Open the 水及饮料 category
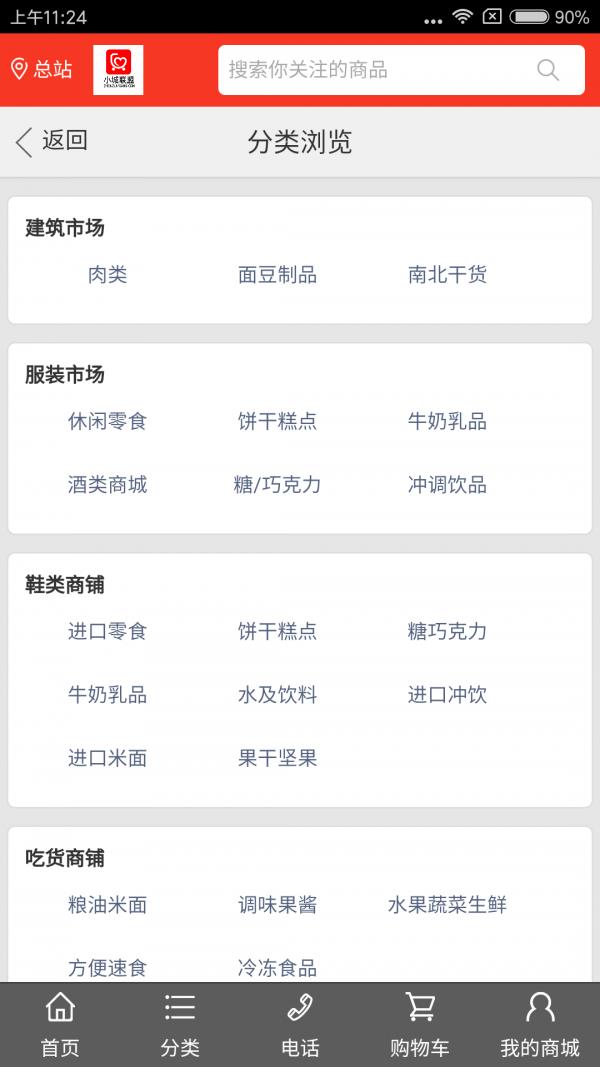600x1067 pixels. [278, 695]
